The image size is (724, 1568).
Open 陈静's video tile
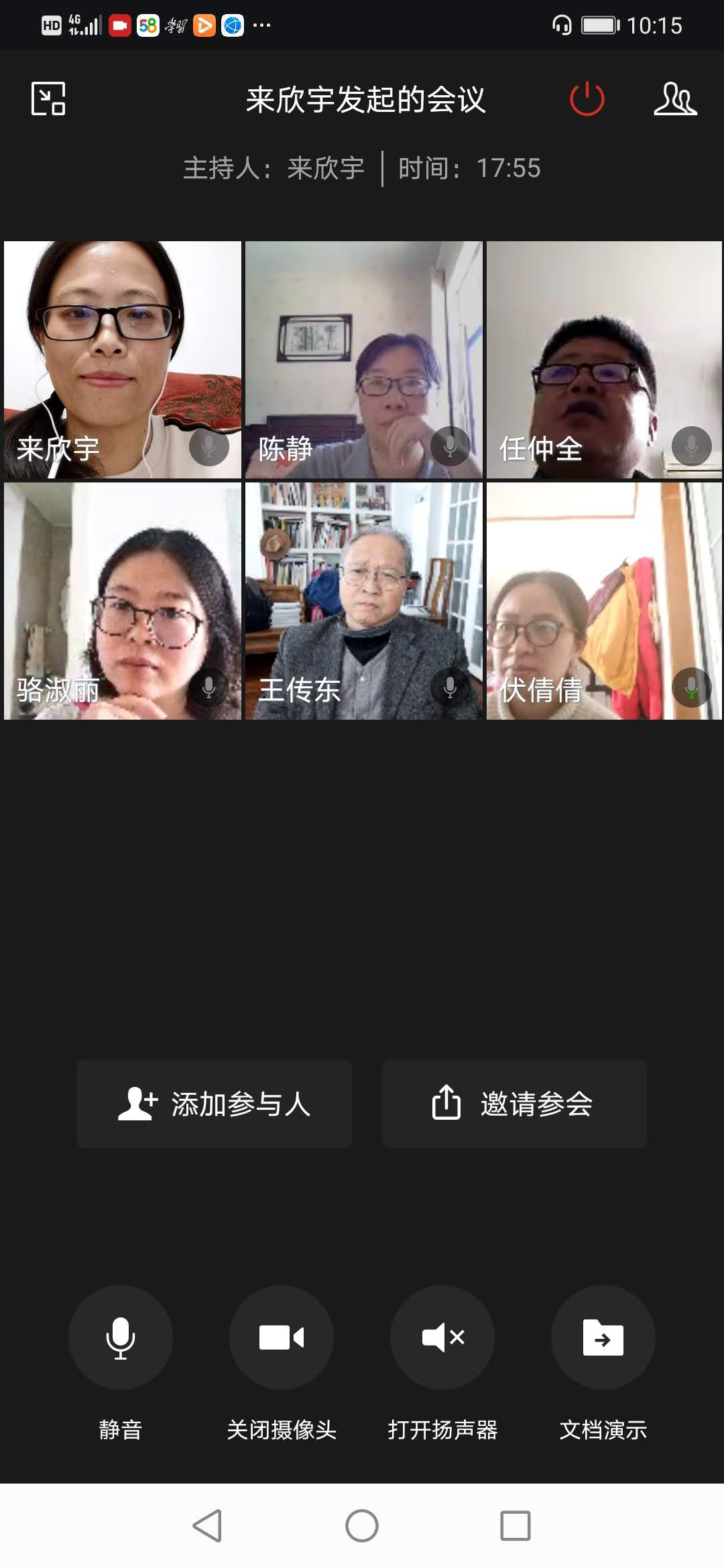click(x=363, y=360)
